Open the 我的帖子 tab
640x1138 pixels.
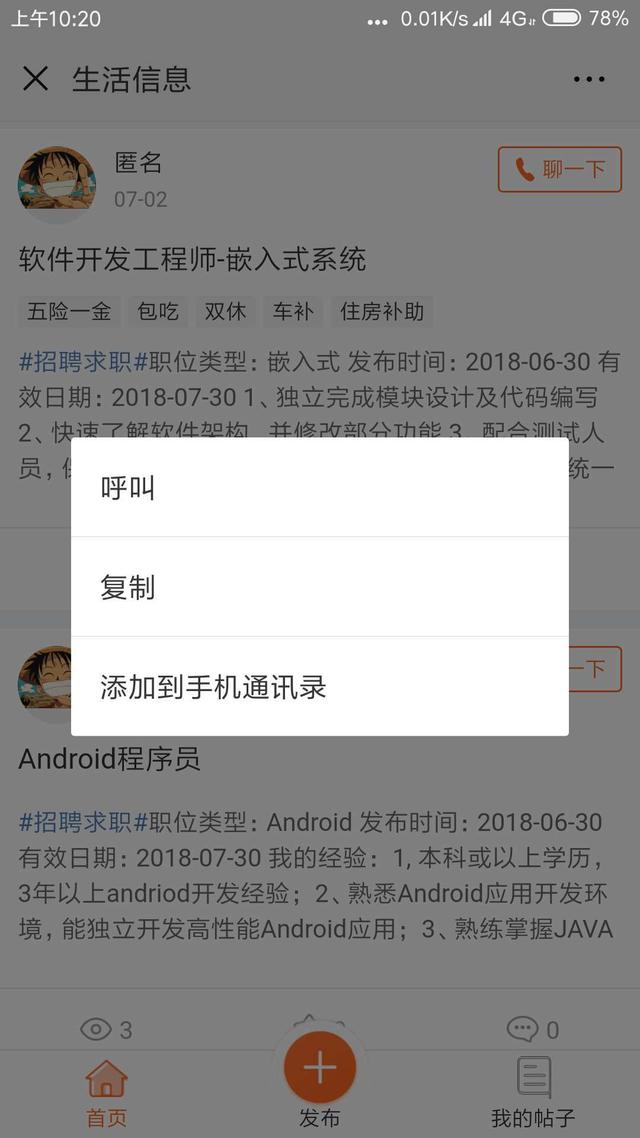(532, 1093)
